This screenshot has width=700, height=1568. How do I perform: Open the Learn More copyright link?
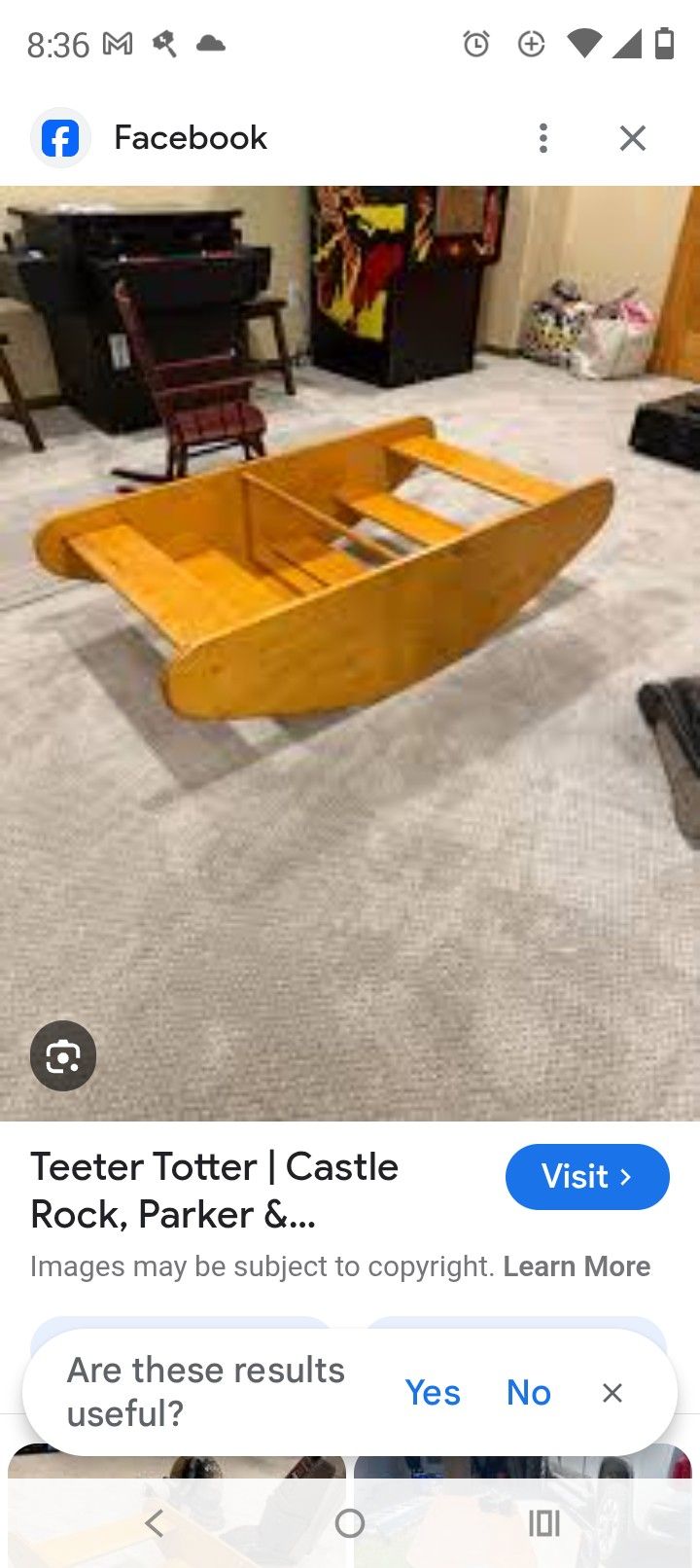[577, 1266]
